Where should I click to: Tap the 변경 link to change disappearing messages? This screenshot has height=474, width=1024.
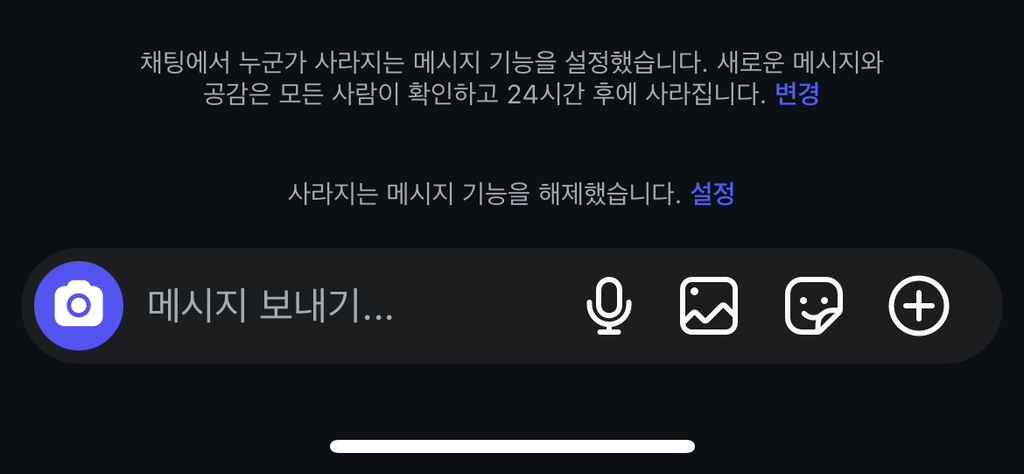coord(797,95)
